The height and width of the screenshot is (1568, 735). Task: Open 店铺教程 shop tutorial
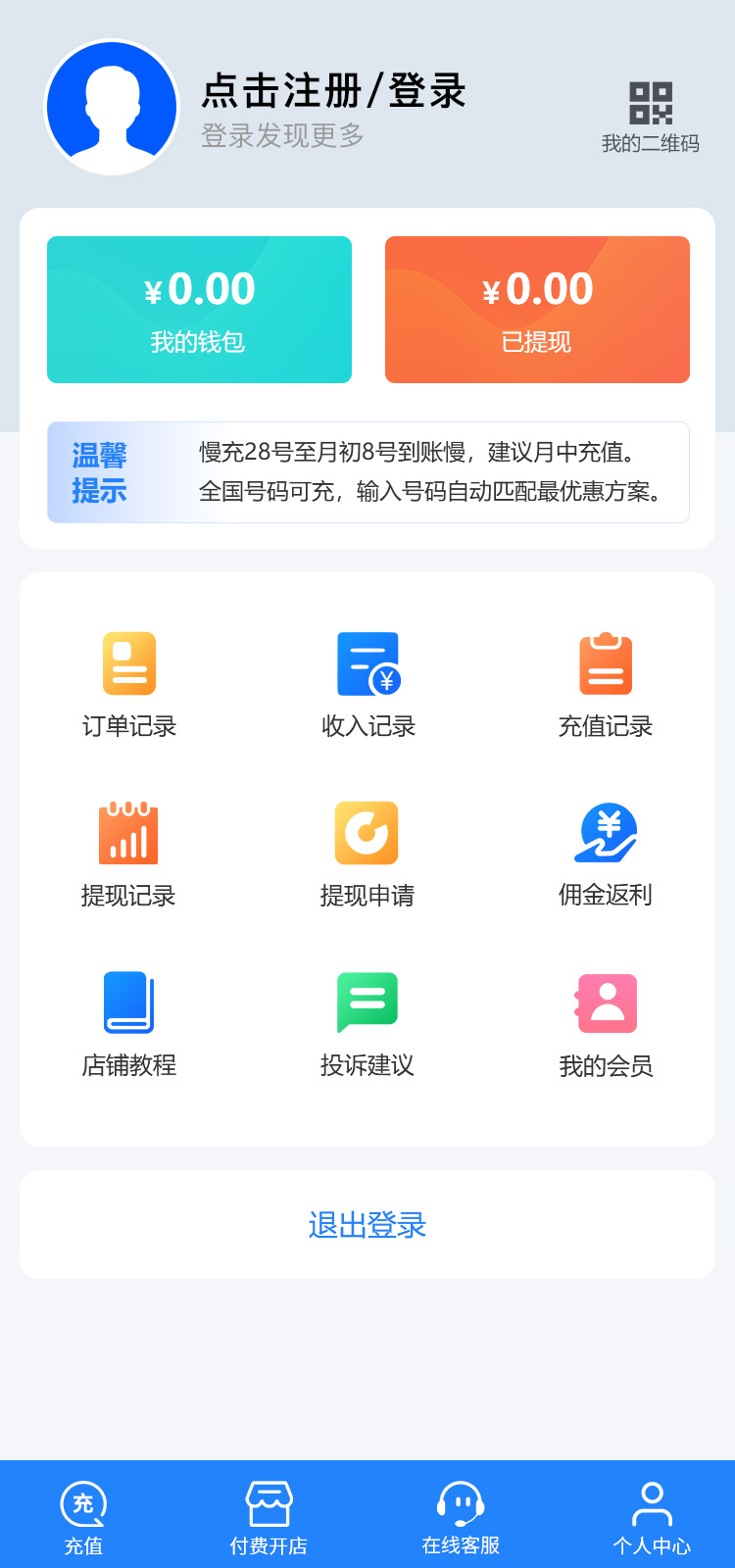tap(129, 1022)
